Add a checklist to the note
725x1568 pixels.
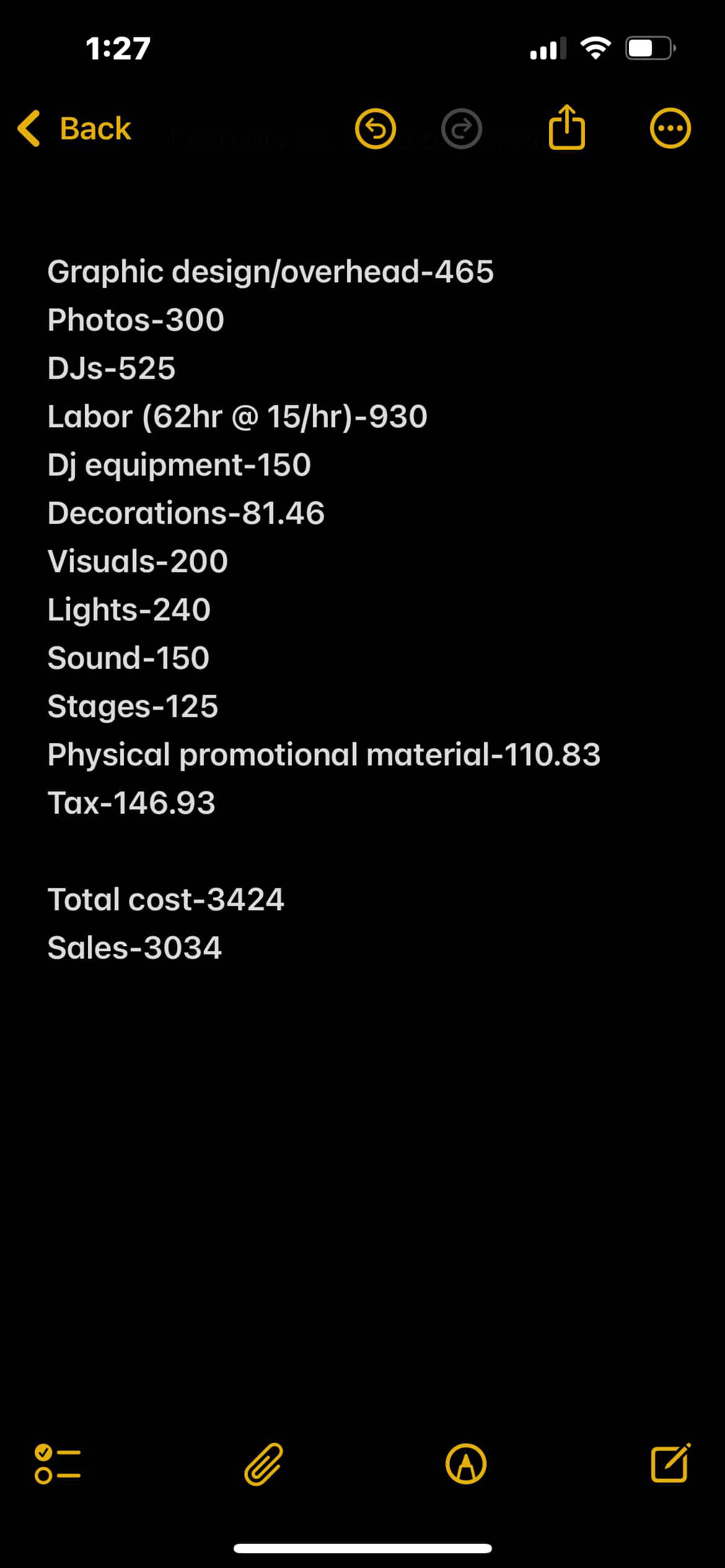pyautogui.click(x=58, y=1464)
